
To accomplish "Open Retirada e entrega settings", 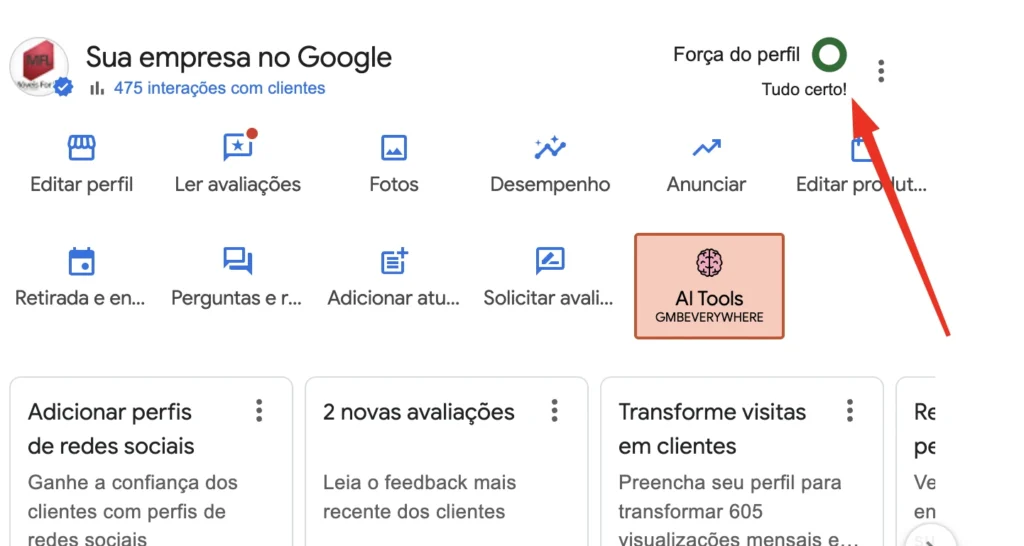I will click(82, 278).
